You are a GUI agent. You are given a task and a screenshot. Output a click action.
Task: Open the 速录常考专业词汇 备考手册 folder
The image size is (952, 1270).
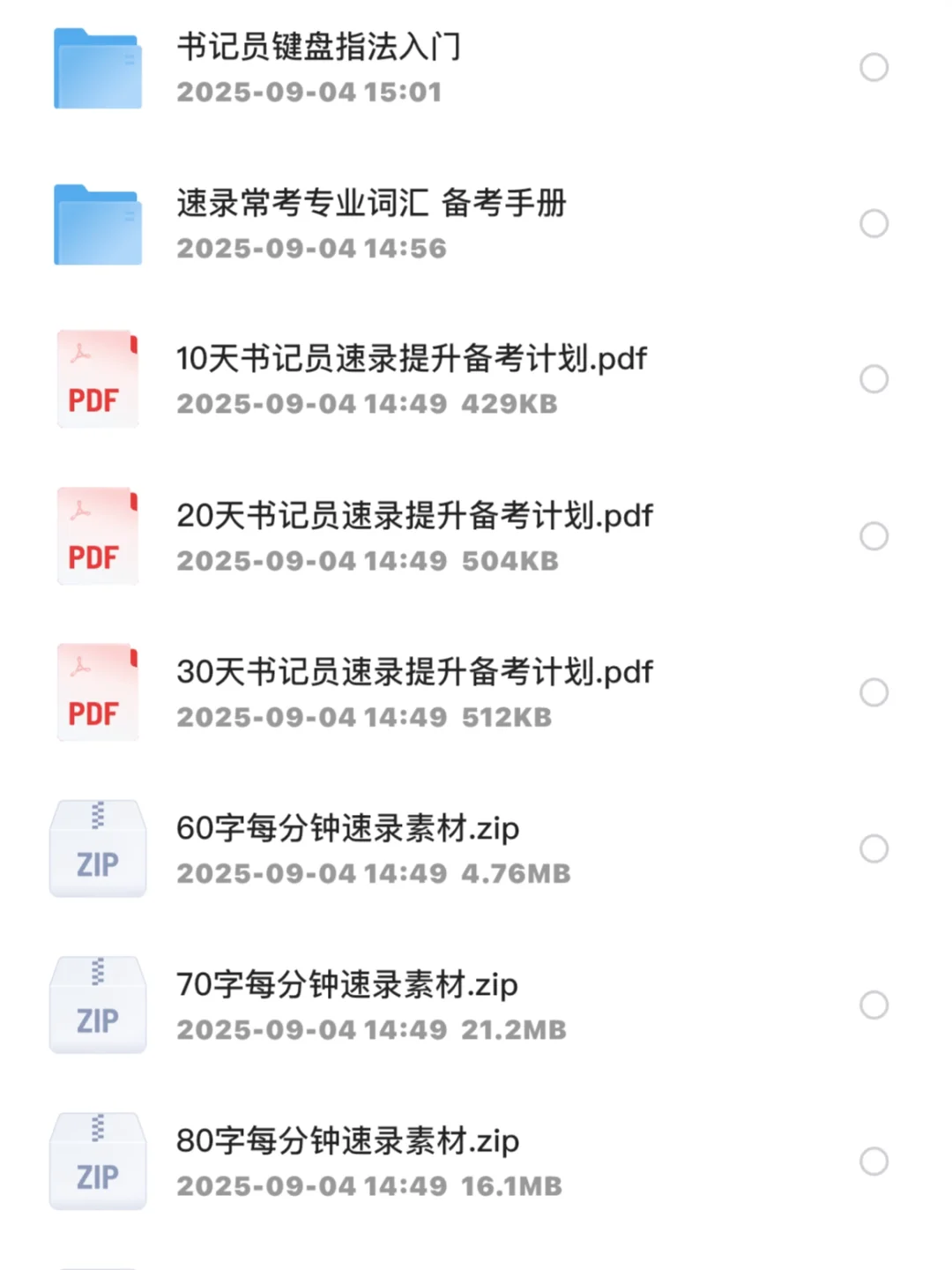pyautogui.click(x=371, y=203)
